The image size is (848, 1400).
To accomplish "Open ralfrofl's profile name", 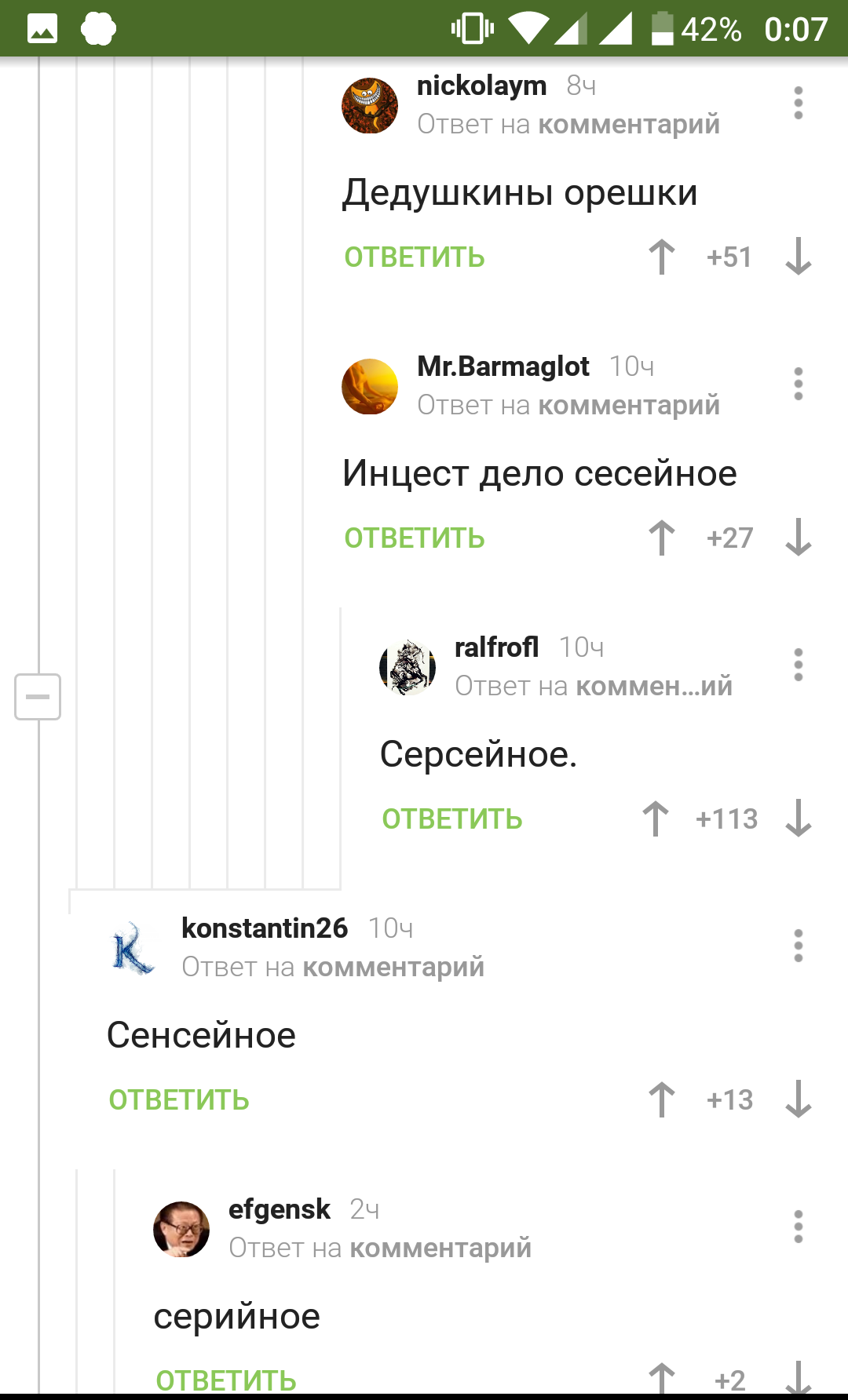I will 496,647.
